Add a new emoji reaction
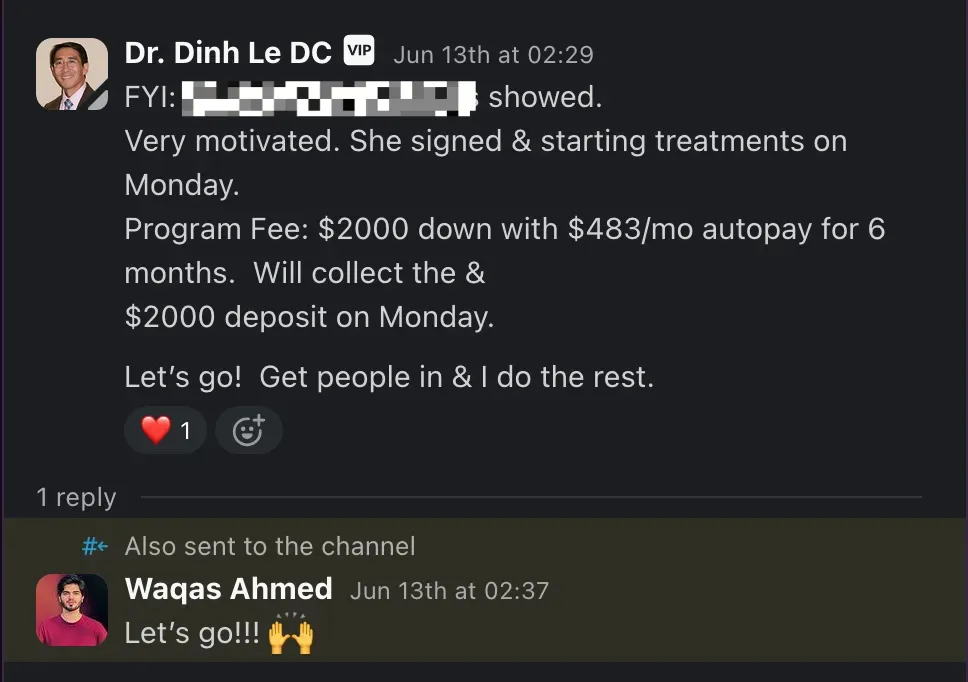Viewport: 968px width, 682px height. (x=248, y=431)
